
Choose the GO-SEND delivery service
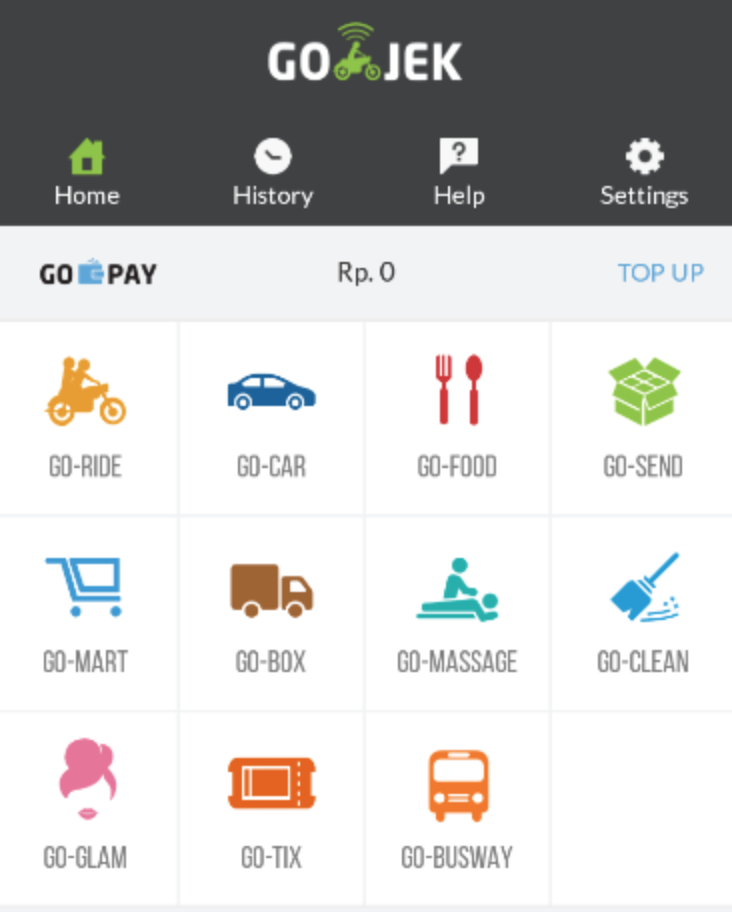pos(643,417)
